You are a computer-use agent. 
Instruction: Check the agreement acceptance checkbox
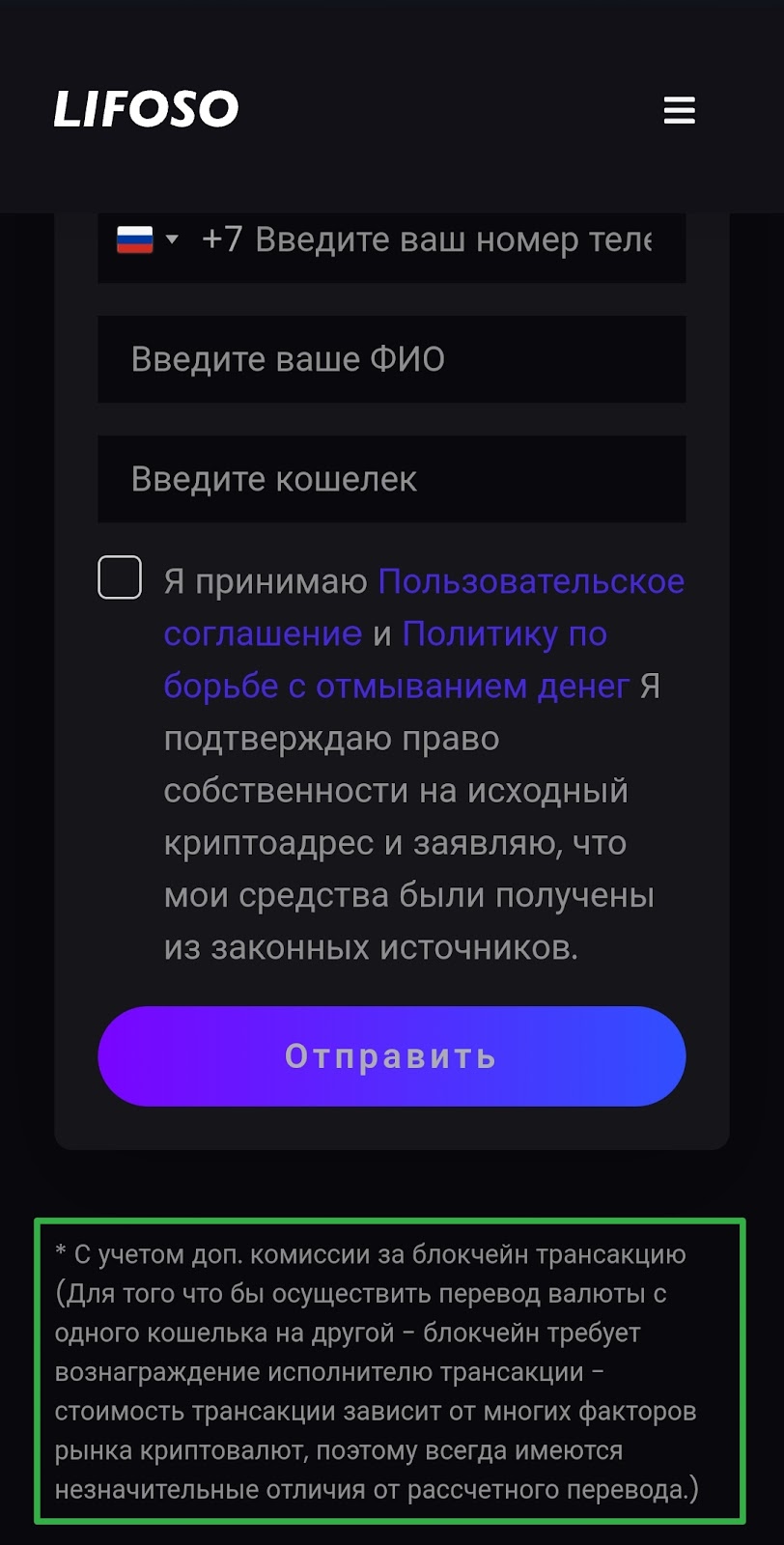120,577
